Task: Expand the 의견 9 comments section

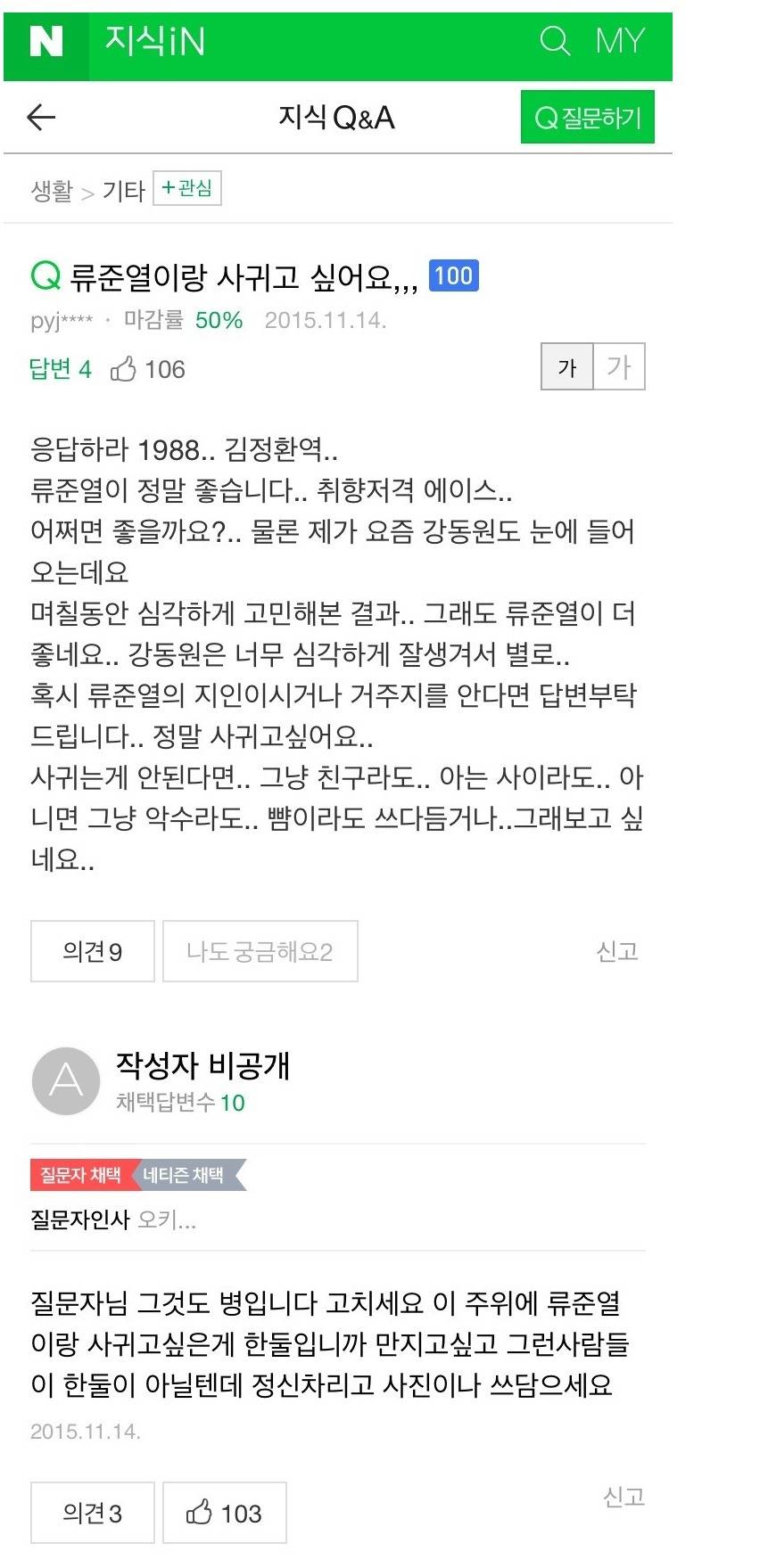Action: tap(92, 951)
